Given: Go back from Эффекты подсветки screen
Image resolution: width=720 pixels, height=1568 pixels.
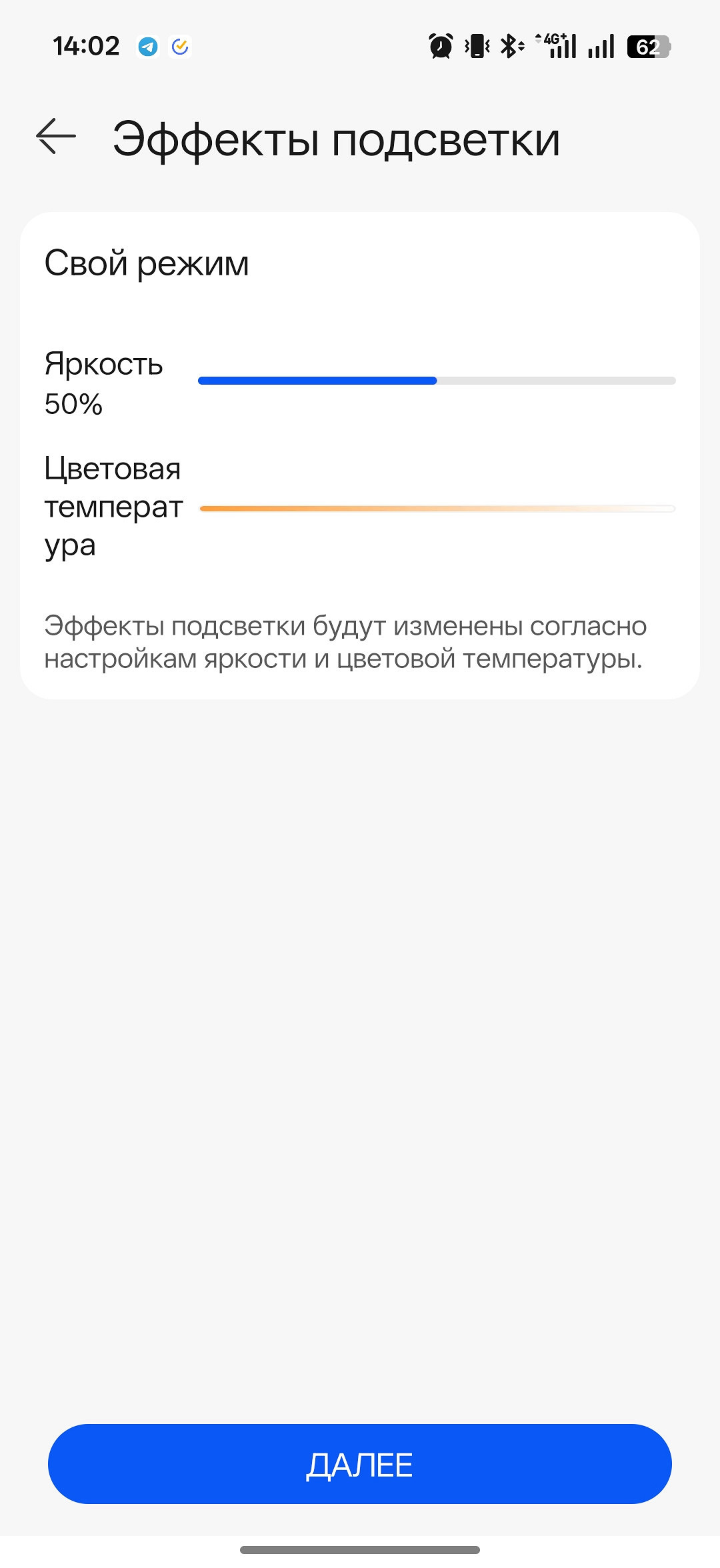Looking at the screenshot, I should pyautogui.click(x=56, y=137).
